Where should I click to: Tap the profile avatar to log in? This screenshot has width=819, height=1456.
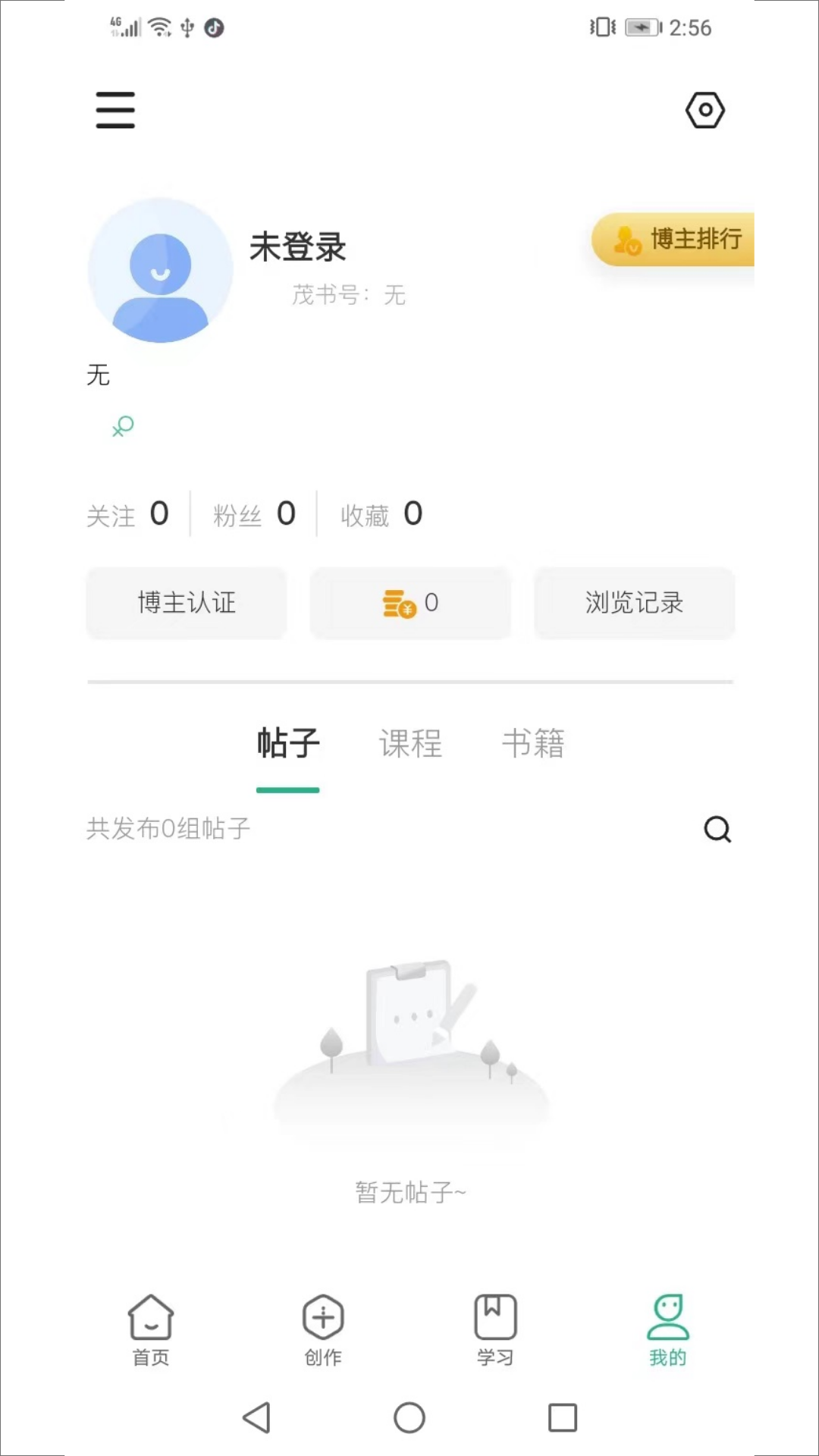[160, 271]
